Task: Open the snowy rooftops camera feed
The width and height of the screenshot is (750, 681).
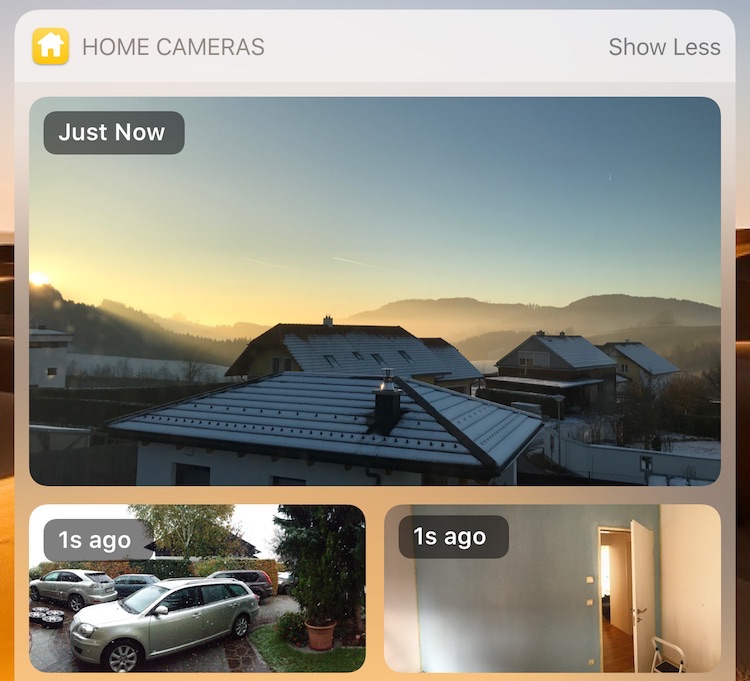Action: click(x=375, y=291)
